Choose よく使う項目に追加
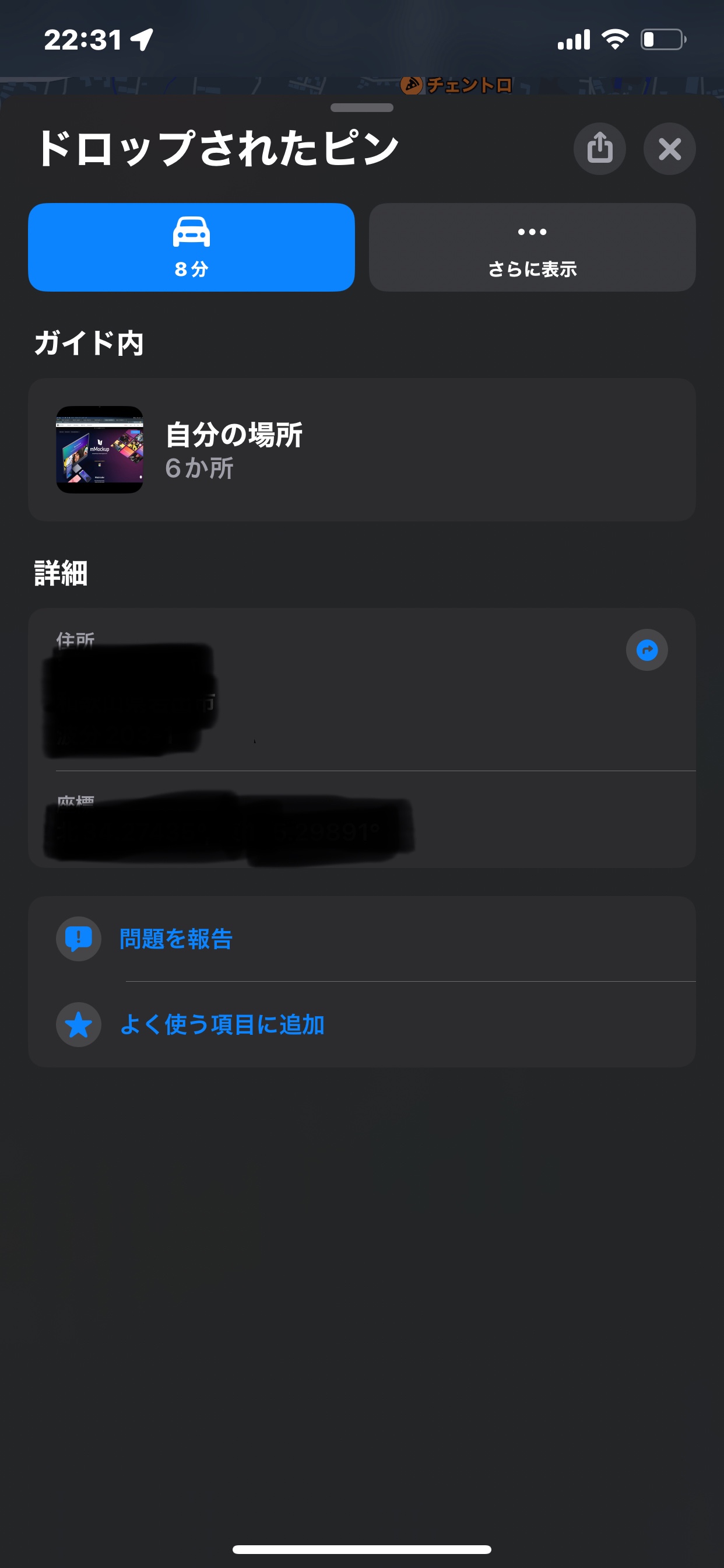The width and height of the screenshot is (724, 1568). click(222, 1024)
